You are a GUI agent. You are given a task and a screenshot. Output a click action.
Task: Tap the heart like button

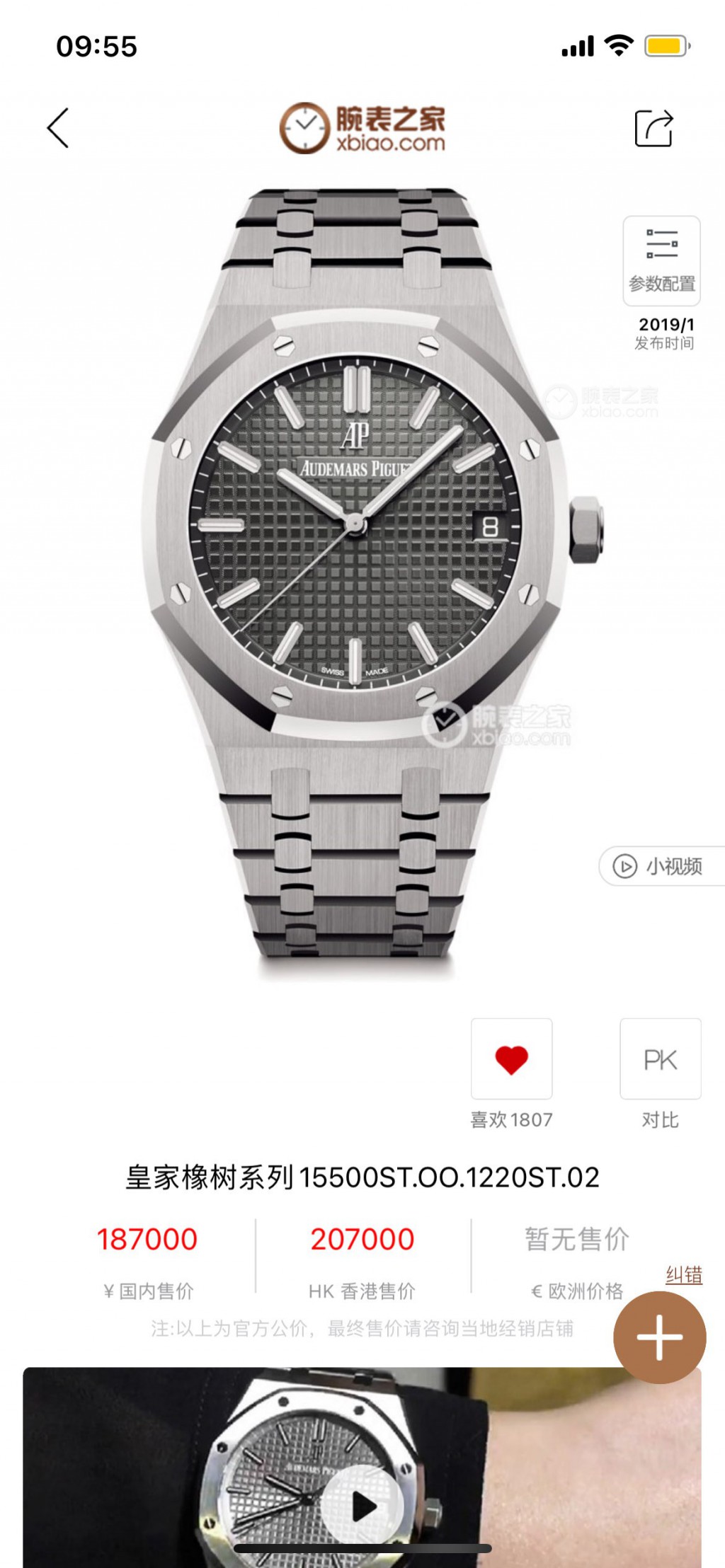click(x=511, y=1059)
